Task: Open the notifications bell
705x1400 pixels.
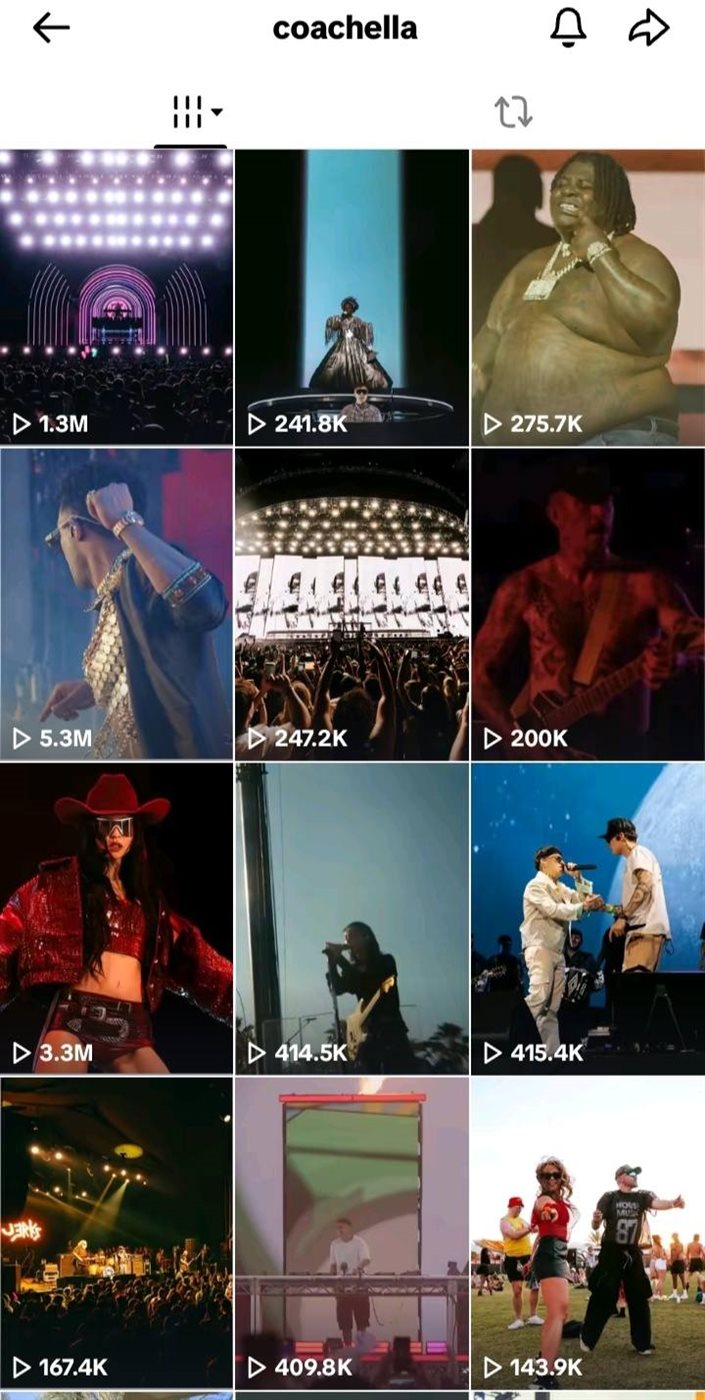Action: 569,29
